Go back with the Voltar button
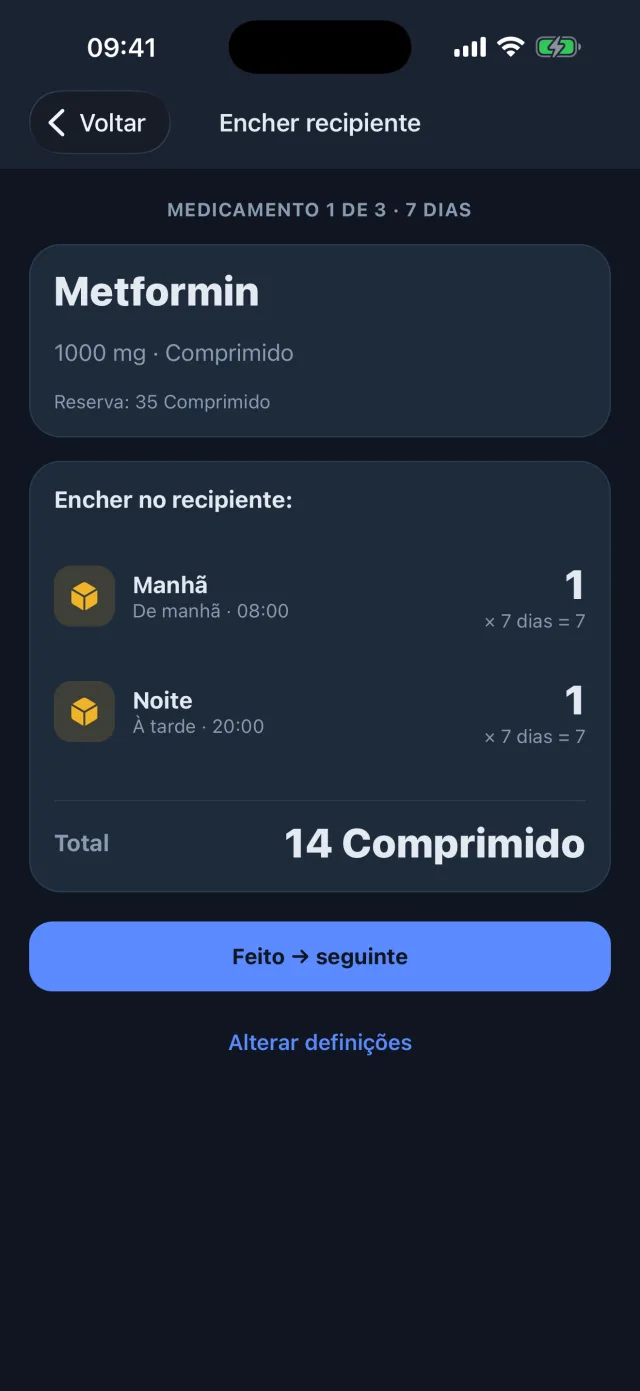The width and height of the screenshot is (640, 1391). [x=100, y=123]
